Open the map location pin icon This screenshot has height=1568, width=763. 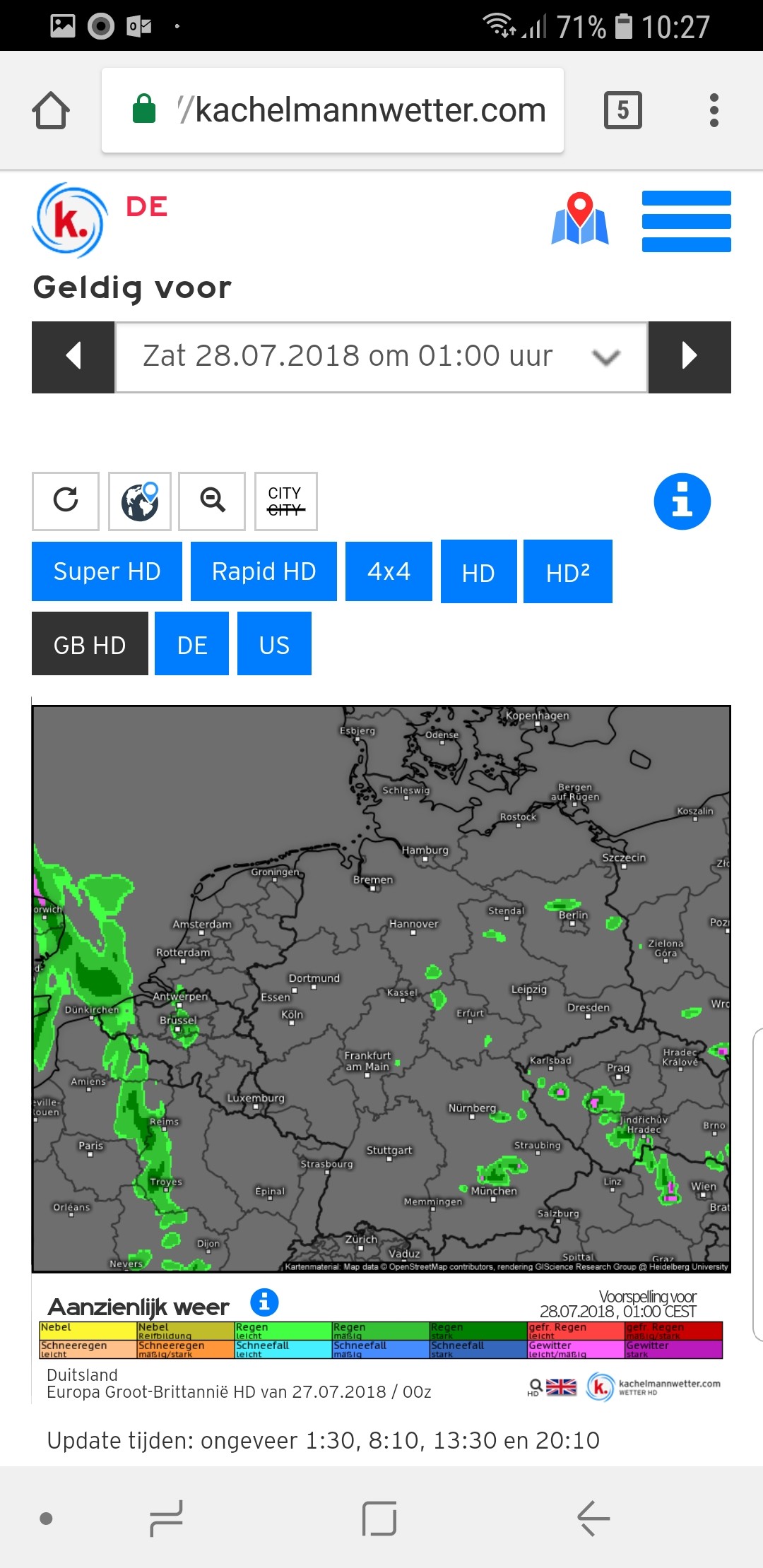tap(580, 219)
